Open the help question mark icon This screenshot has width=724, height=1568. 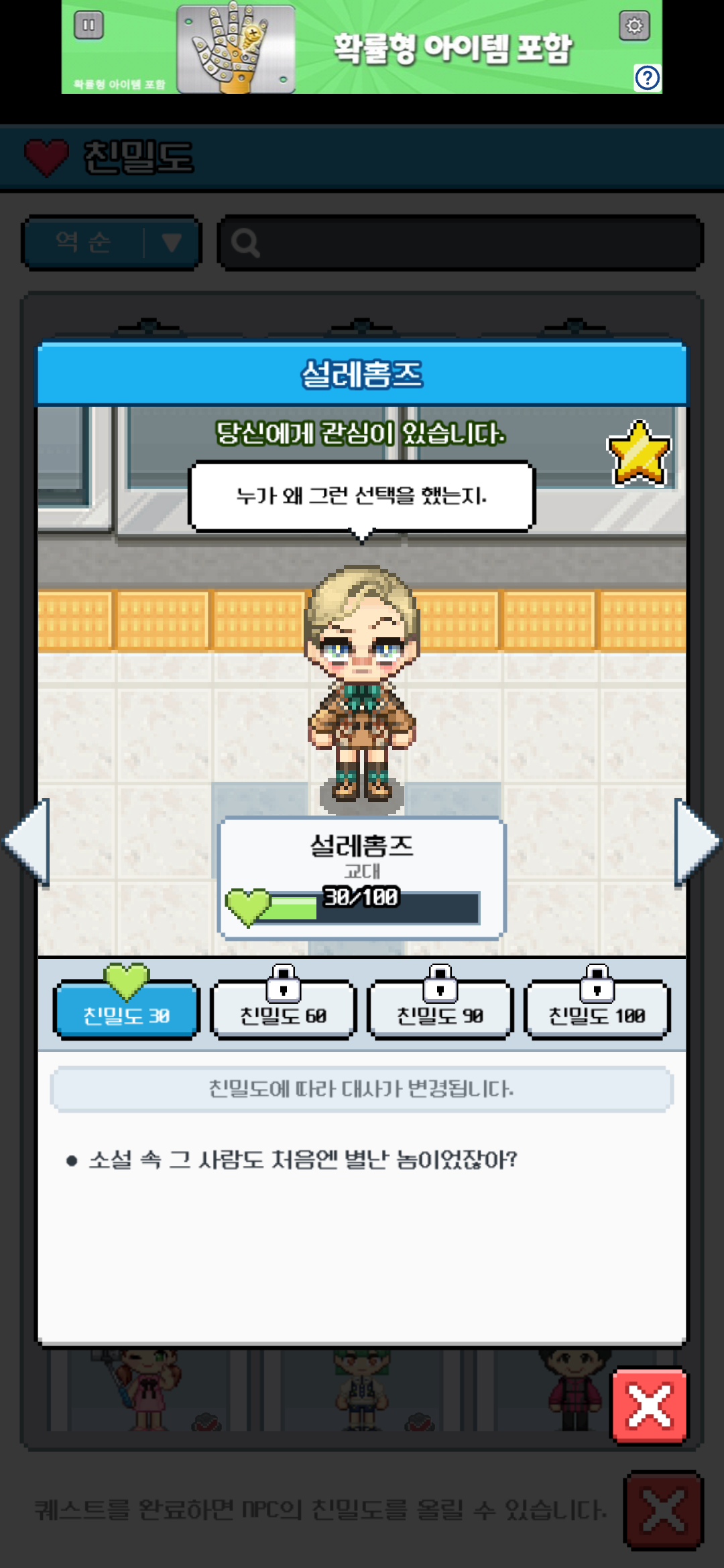click(647, 78)
